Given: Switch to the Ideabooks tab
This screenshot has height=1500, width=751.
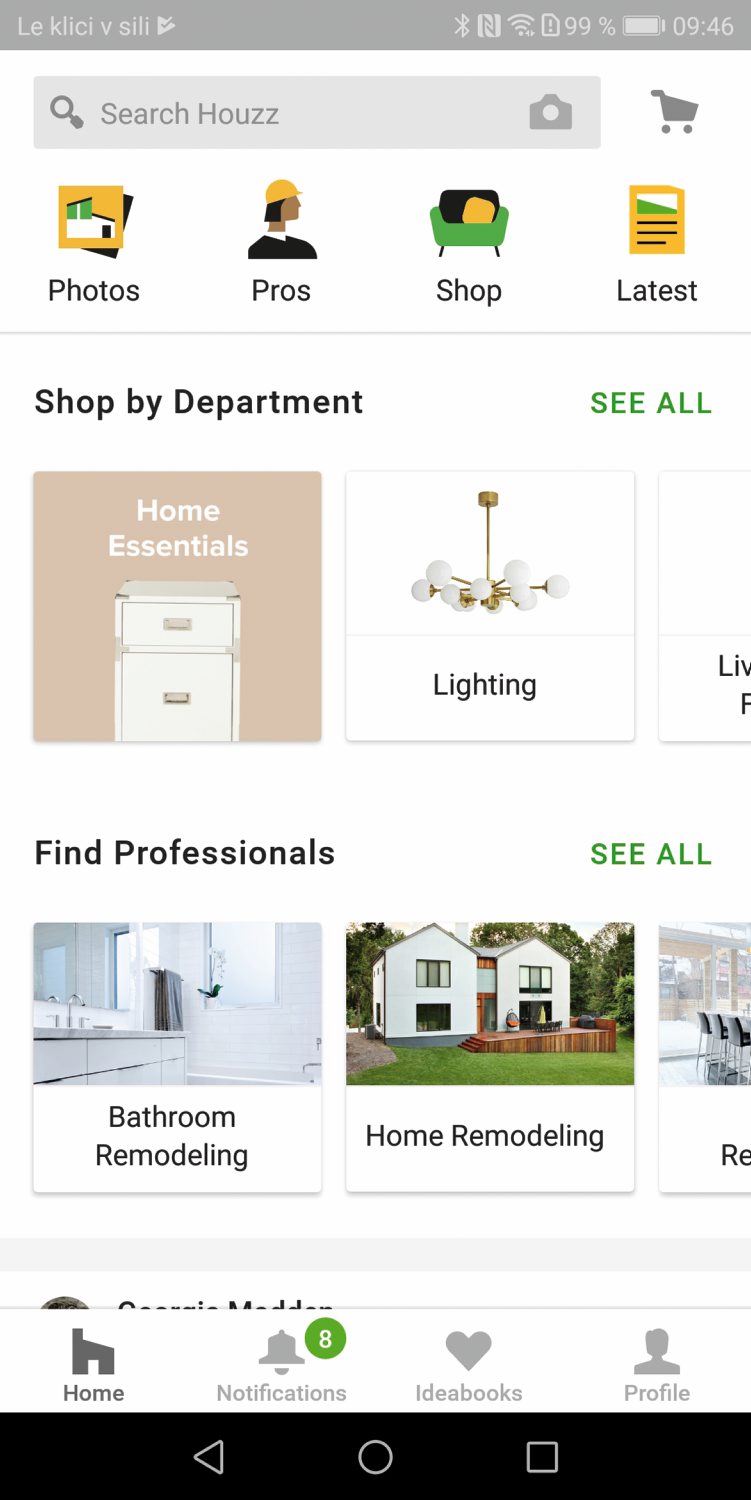Looking at the screenshot, I should (468, 1364).
